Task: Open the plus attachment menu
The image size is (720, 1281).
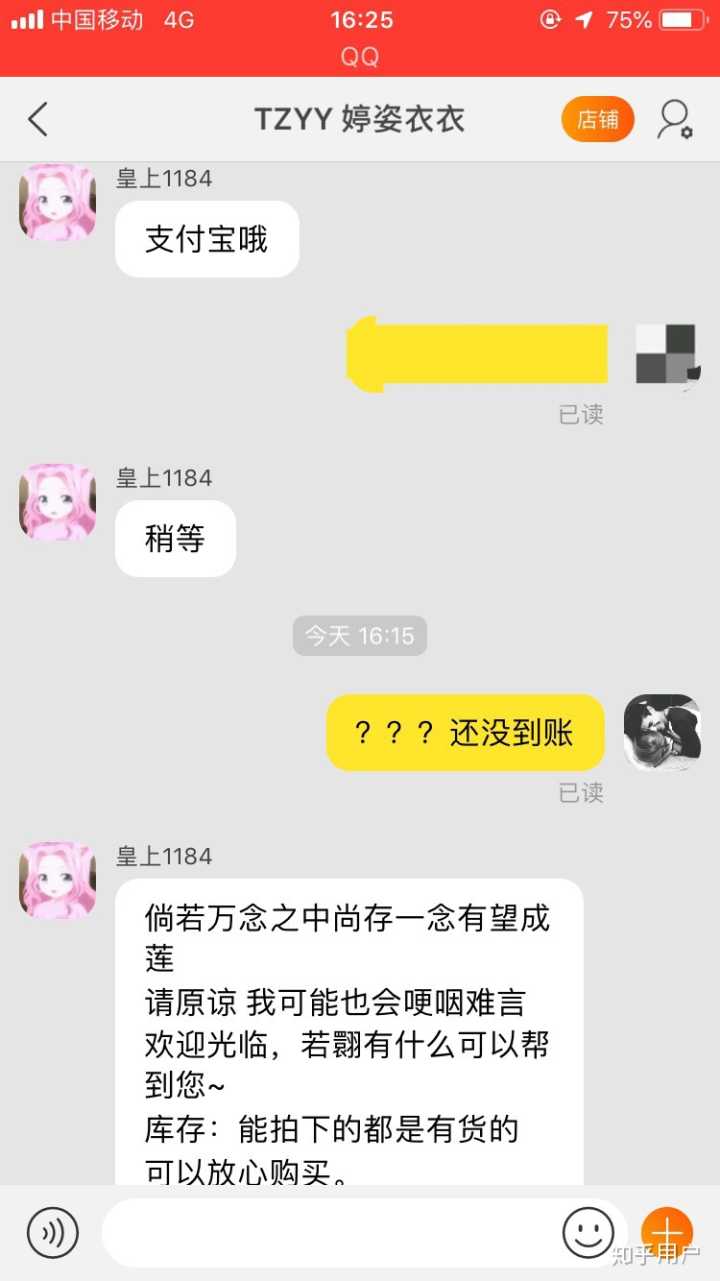Action: tap(666, 1232)
